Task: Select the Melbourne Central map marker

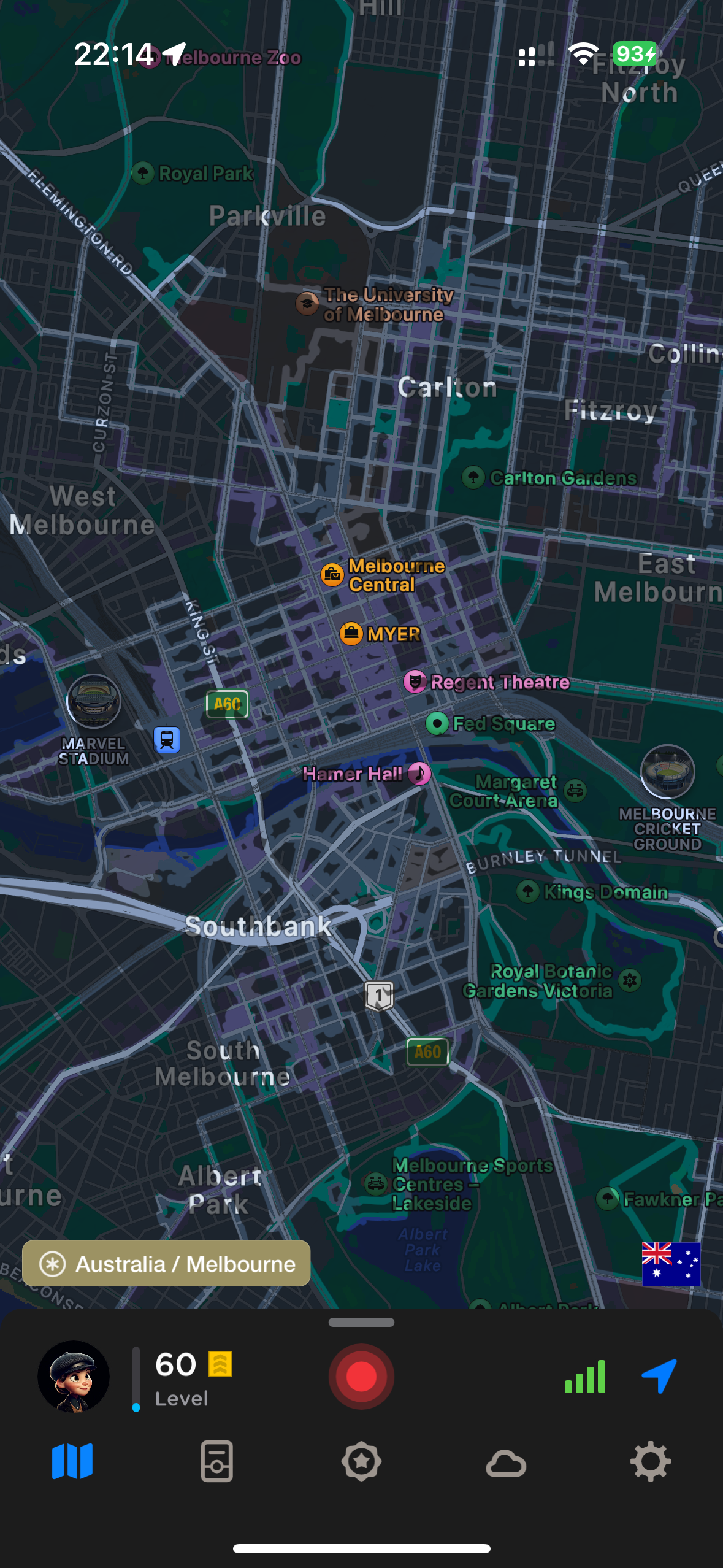Action: point(332,575)
